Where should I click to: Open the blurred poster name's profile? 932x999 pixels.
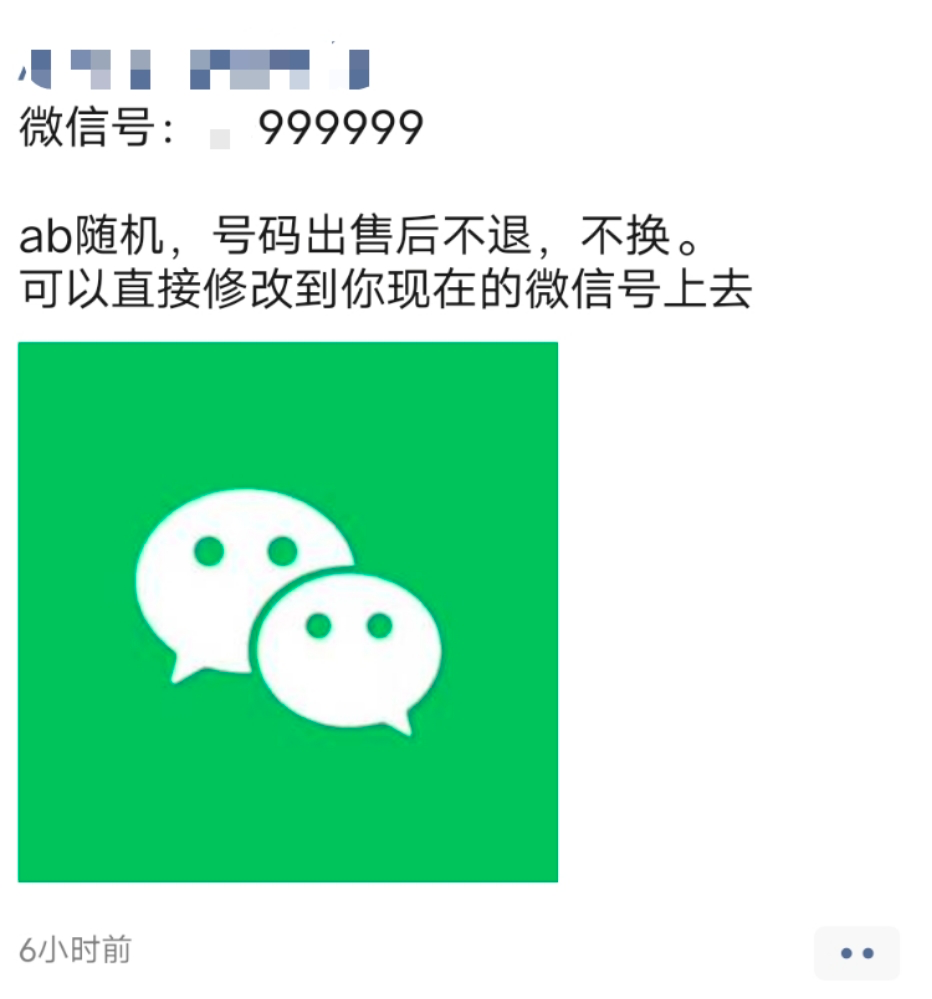[195, 68]
